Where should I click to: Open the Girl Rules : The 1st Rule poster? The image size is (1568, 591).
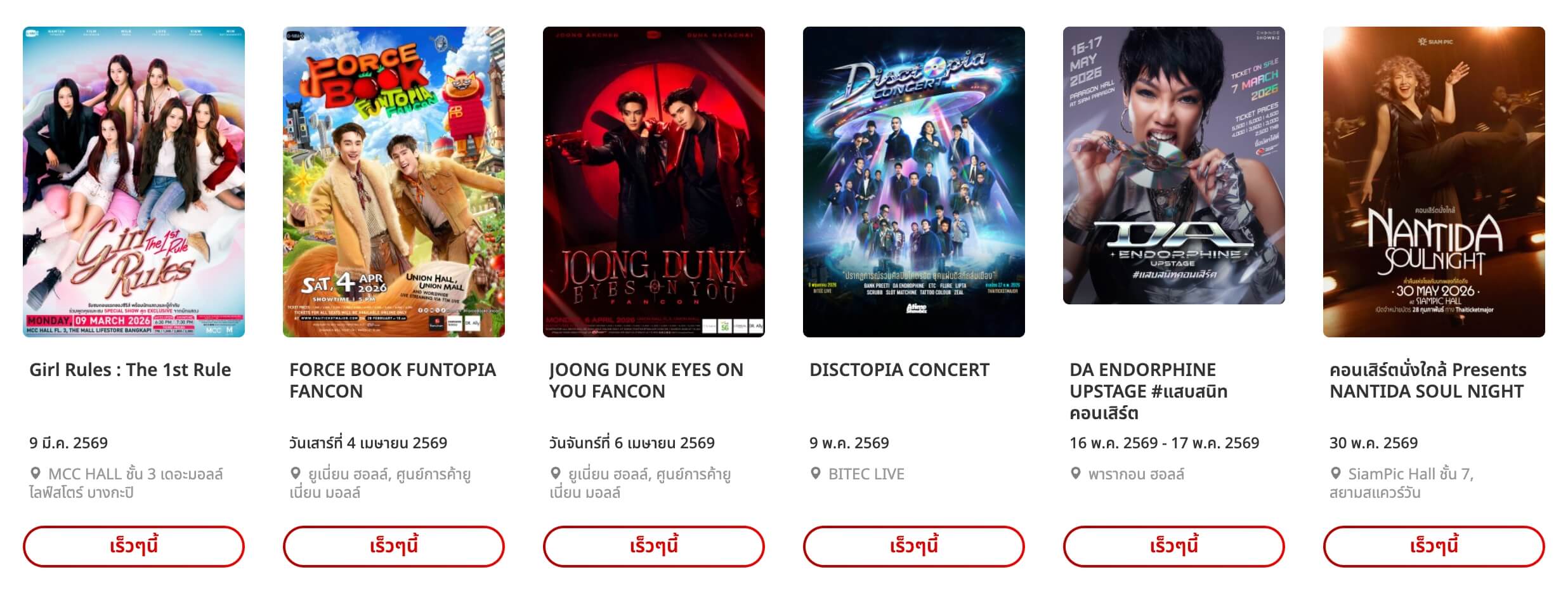[133, 181]
